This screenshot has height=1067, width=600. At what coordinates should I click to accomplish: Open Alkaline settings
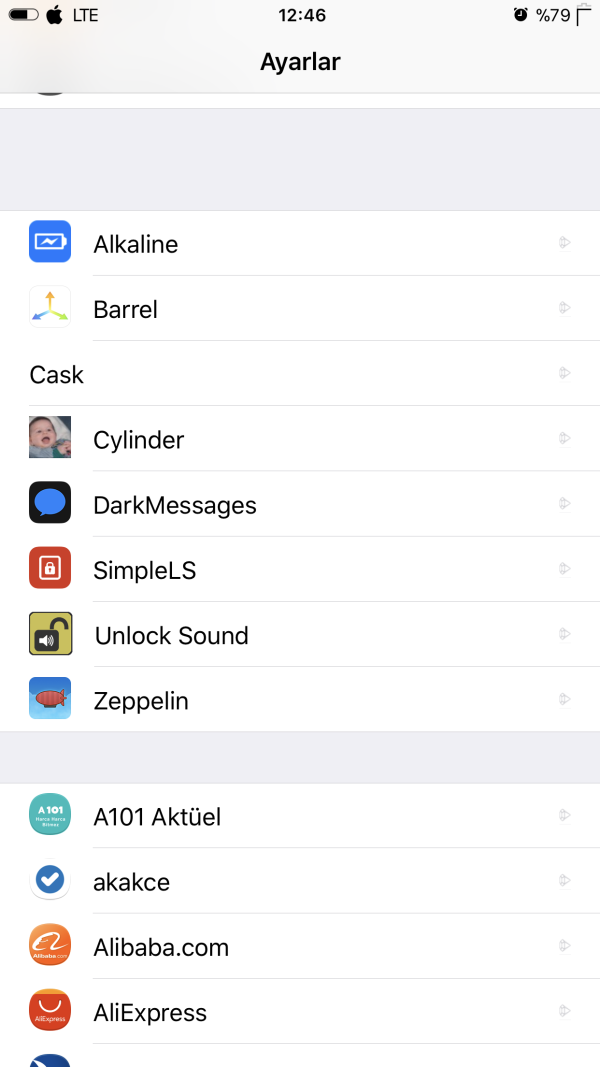[x=300, y=243]
